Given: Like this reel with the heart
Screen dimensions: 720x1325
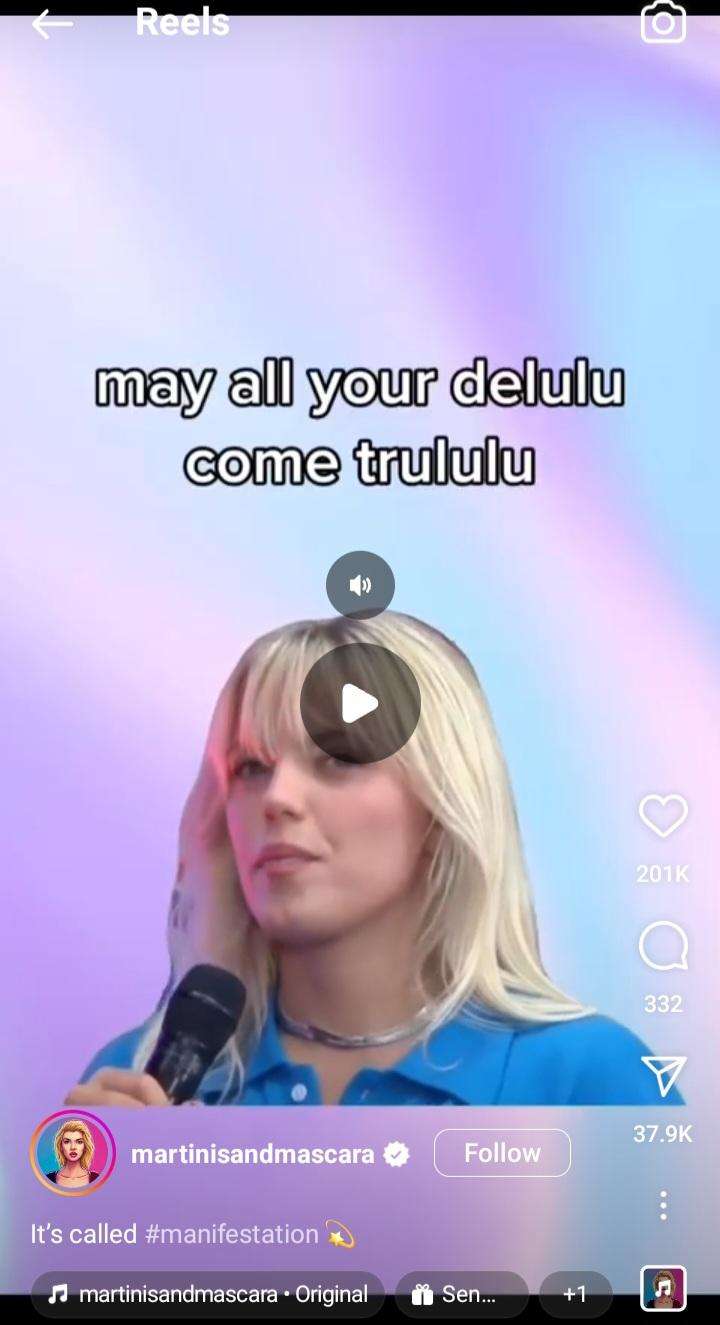Looking at the screenshot, I should (663, 816).
